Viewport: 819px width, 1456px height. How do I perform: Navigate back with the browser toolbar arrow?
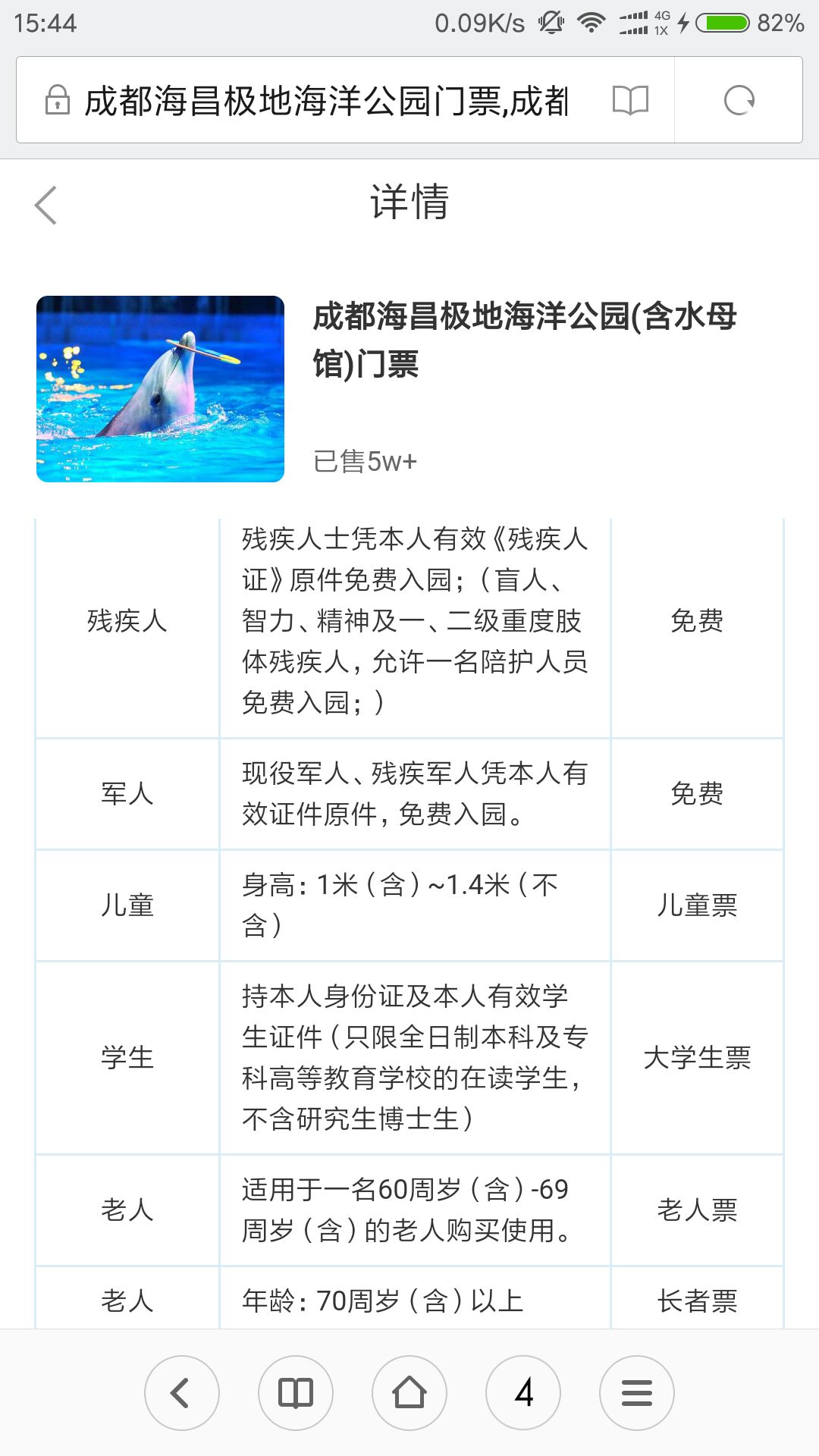pos(181,1392)
